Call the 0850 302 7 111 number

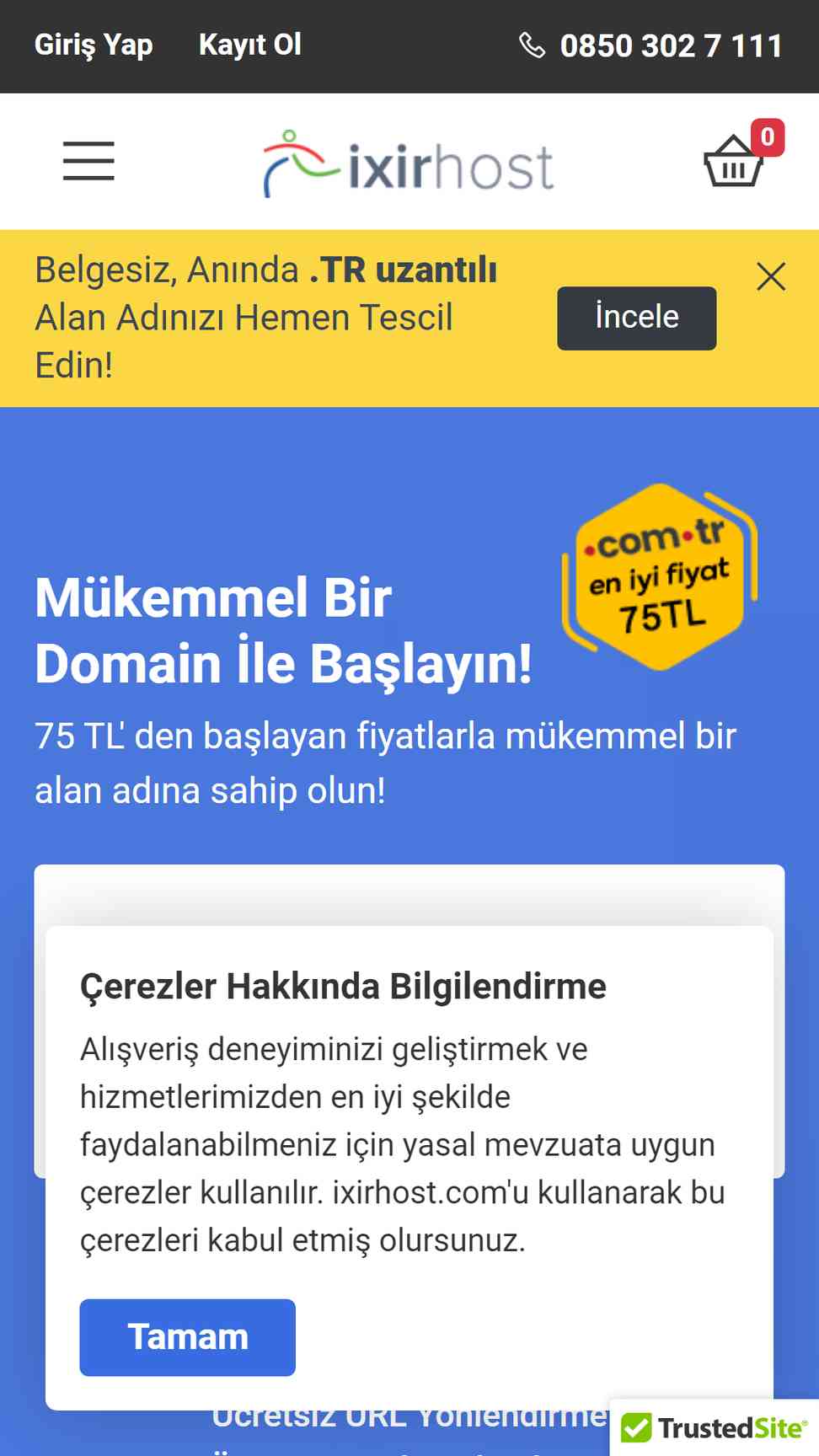(651, 45)
